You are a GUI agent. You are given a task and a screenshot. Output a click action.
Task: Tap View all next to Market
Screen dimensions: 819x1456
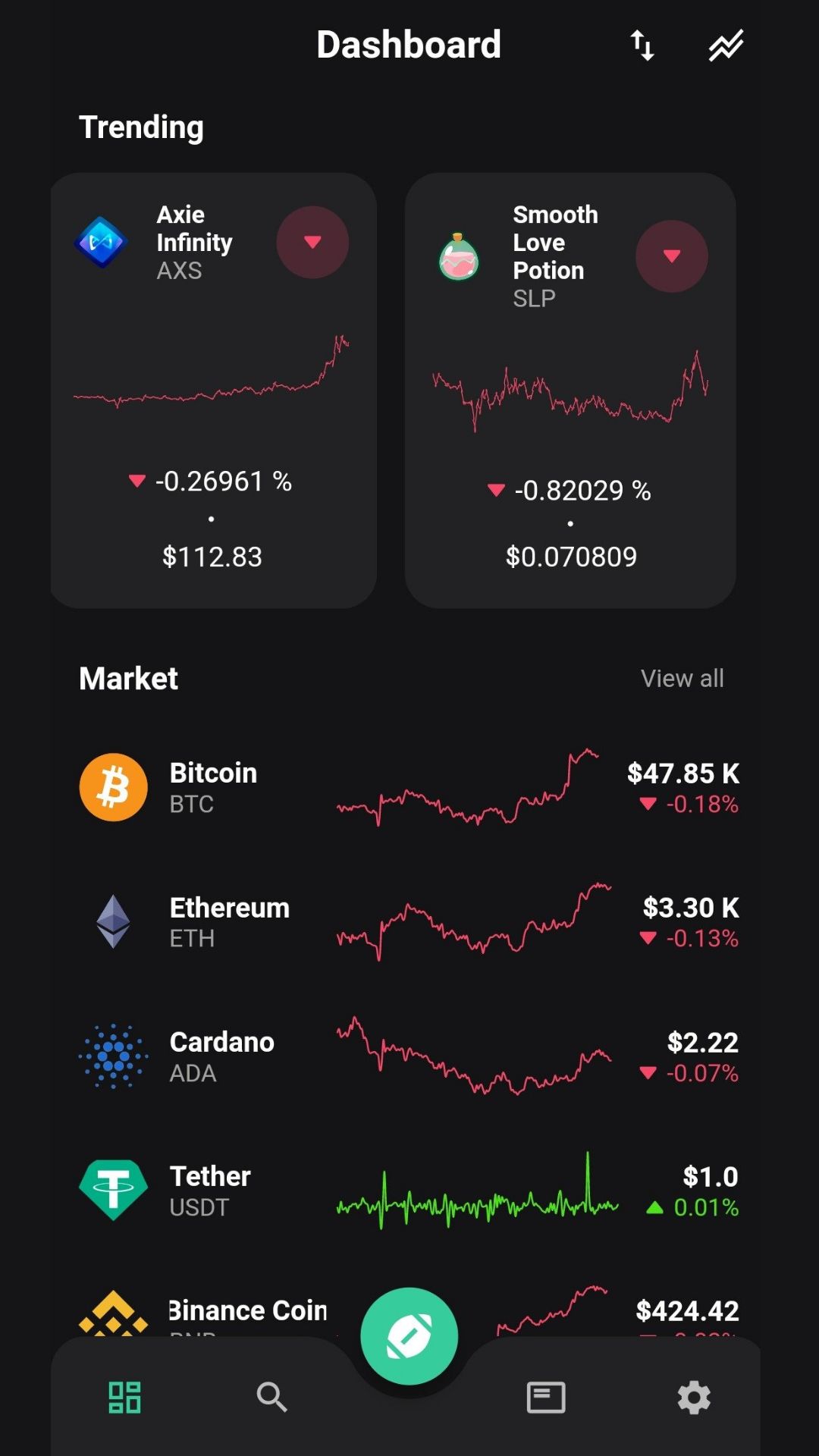coord(682,678)
